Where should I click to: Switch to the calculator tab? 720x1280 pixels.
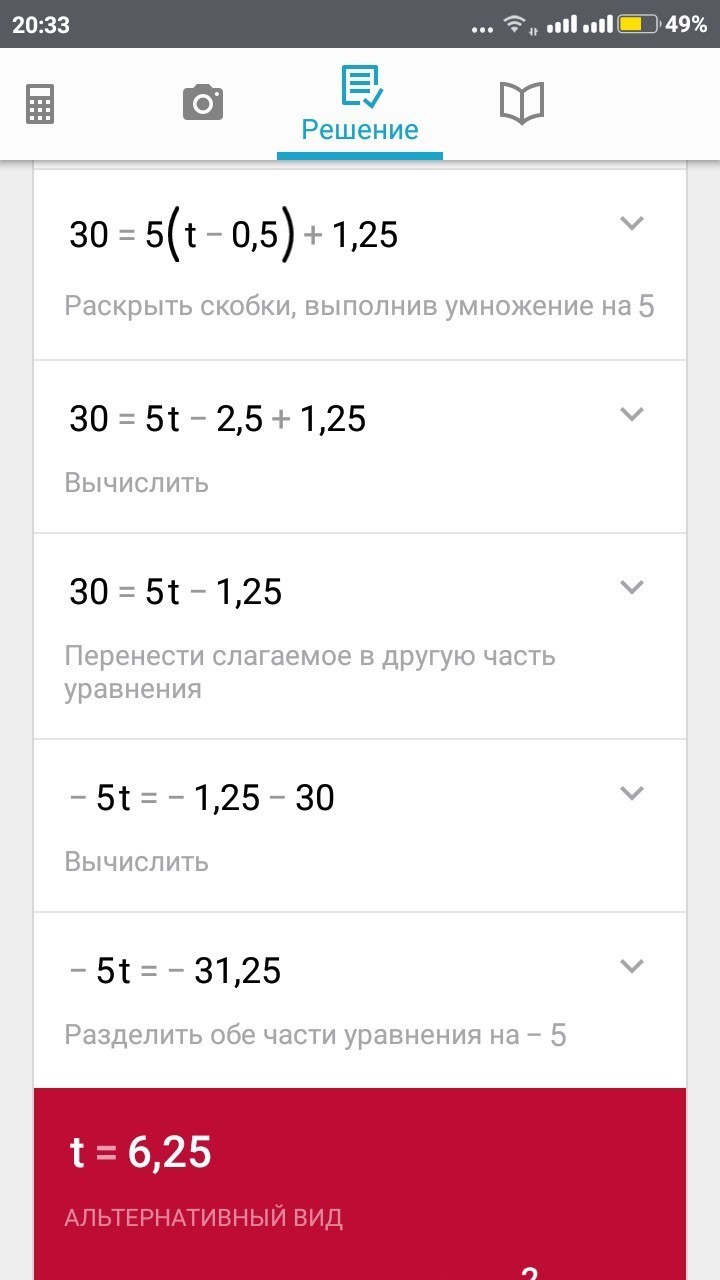coord(40,103)
